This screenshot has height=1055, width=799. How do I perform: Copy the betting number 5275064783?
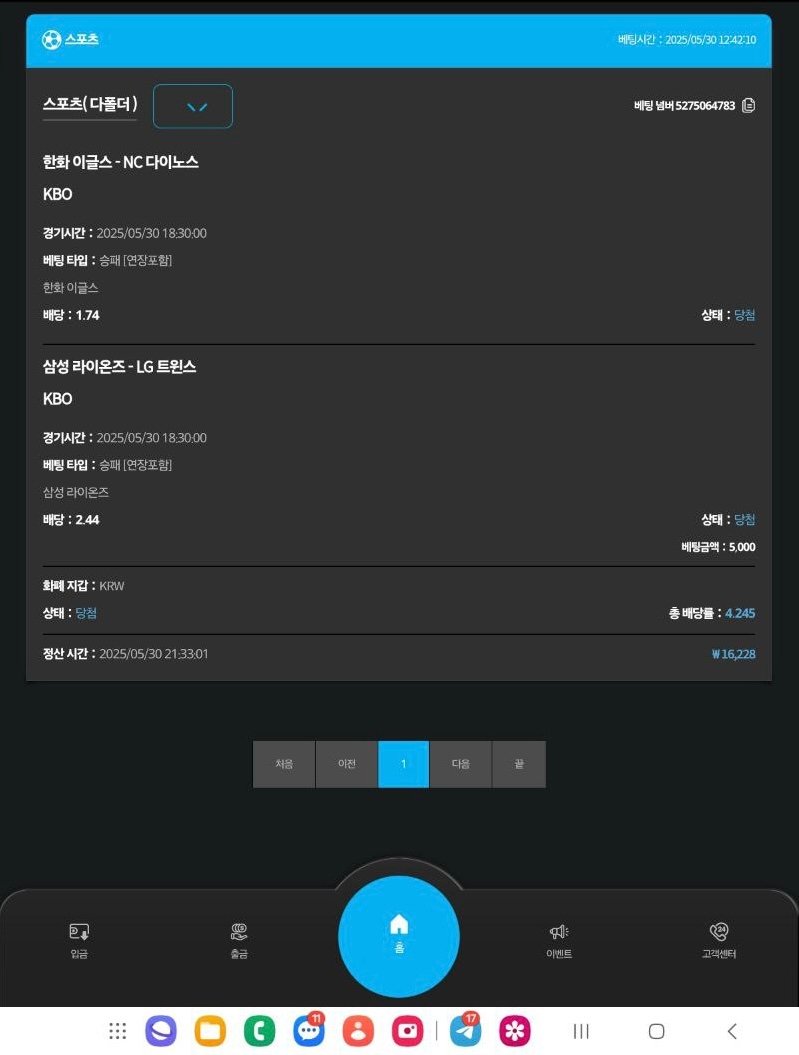point(748,105)
